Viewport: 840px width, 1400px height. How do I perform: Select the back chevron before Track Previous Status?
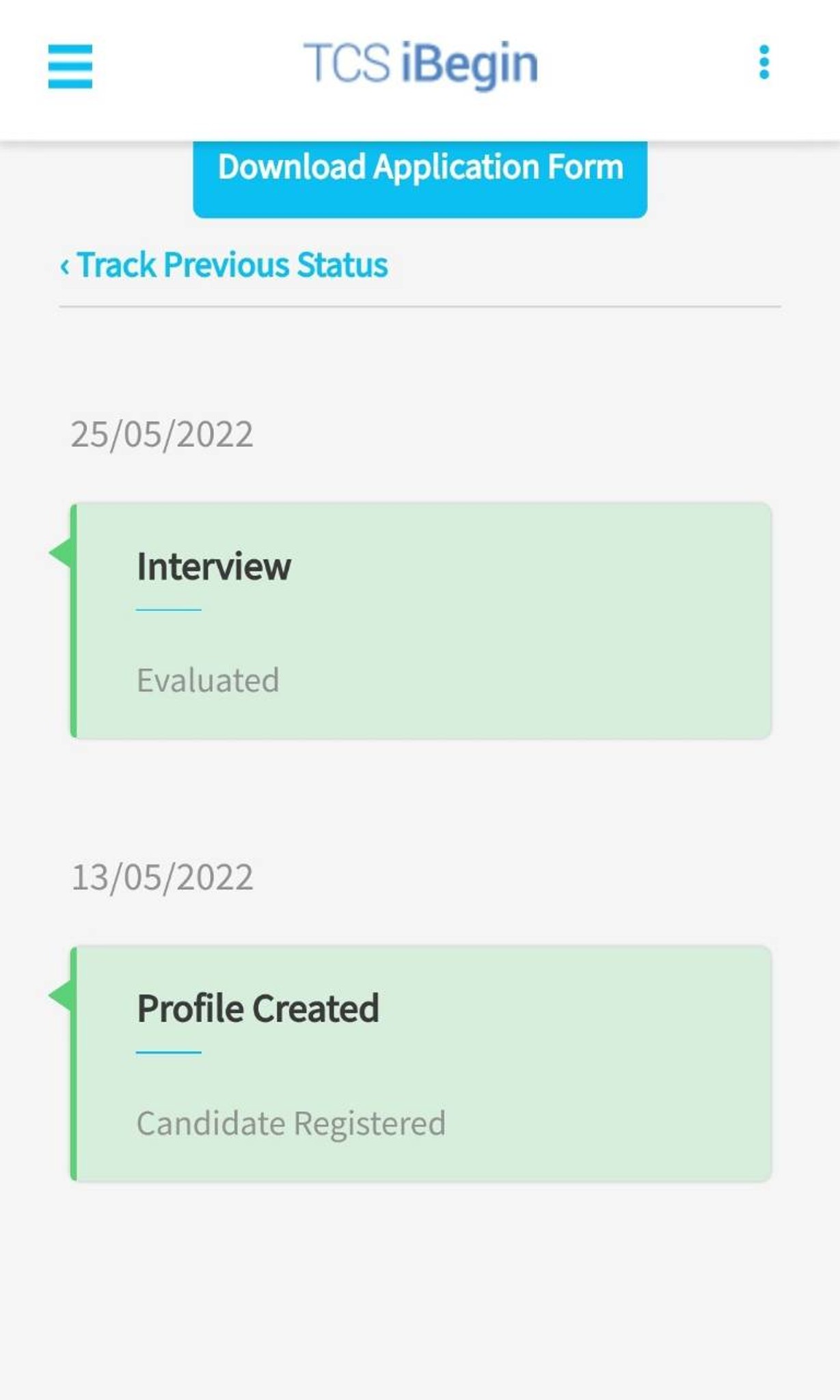tap(65, 265)
